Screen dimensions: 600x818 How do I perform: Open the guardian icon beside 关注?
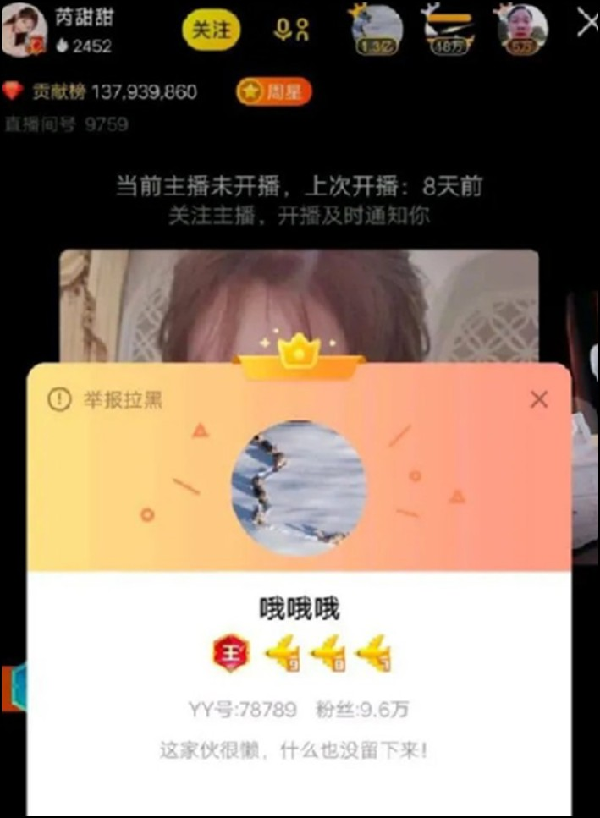(x=290, y=31)
